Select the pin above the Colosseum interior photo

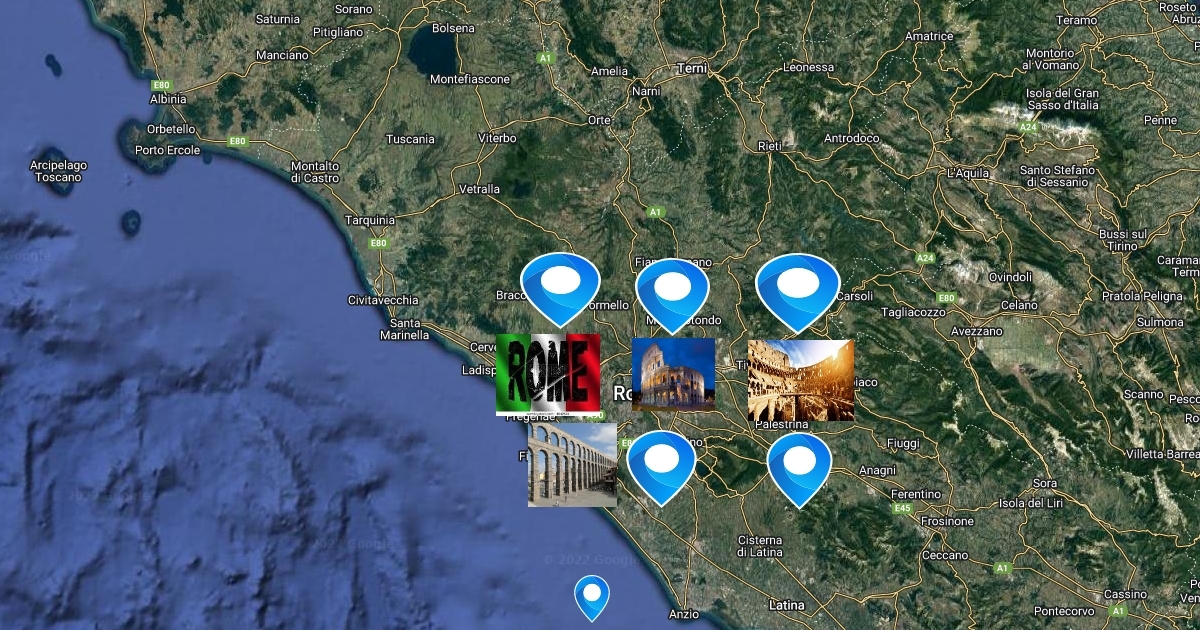coord(797,294)
